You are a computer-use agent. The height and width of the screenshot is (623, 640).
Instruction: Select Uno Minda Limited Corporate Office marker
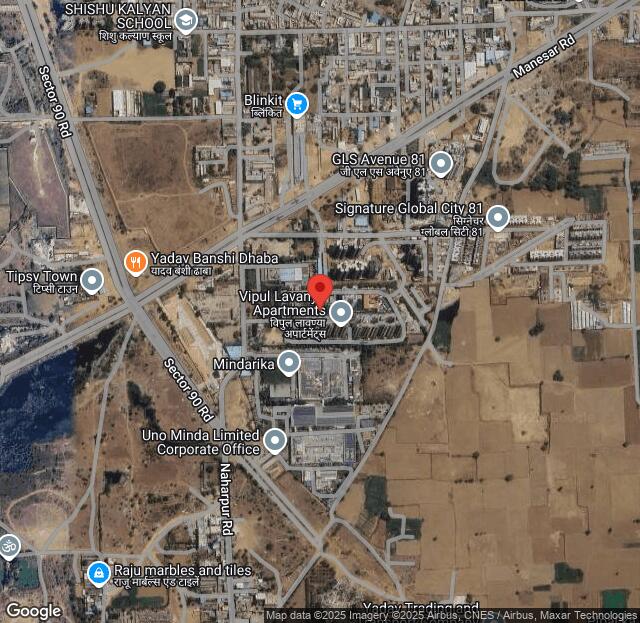275,440
